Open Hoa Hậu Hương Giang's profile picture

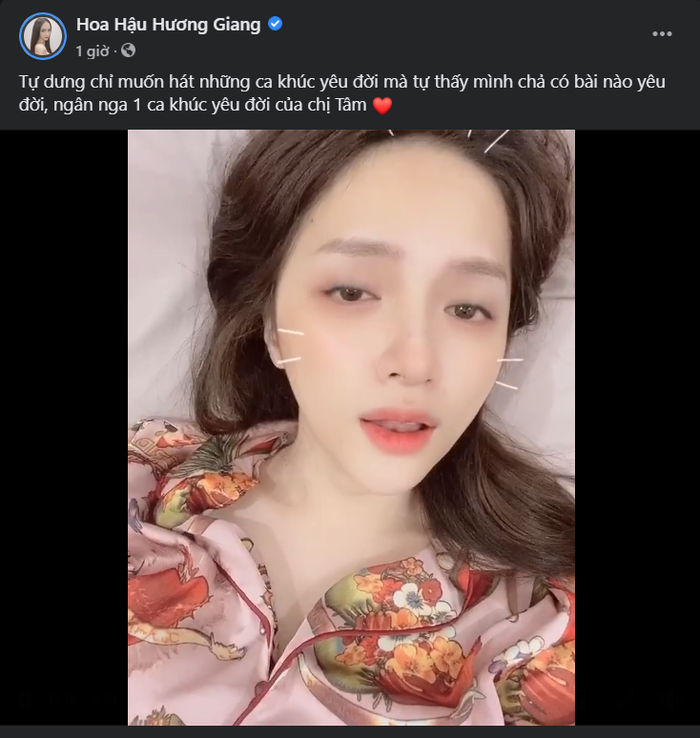tap(42, 36)
